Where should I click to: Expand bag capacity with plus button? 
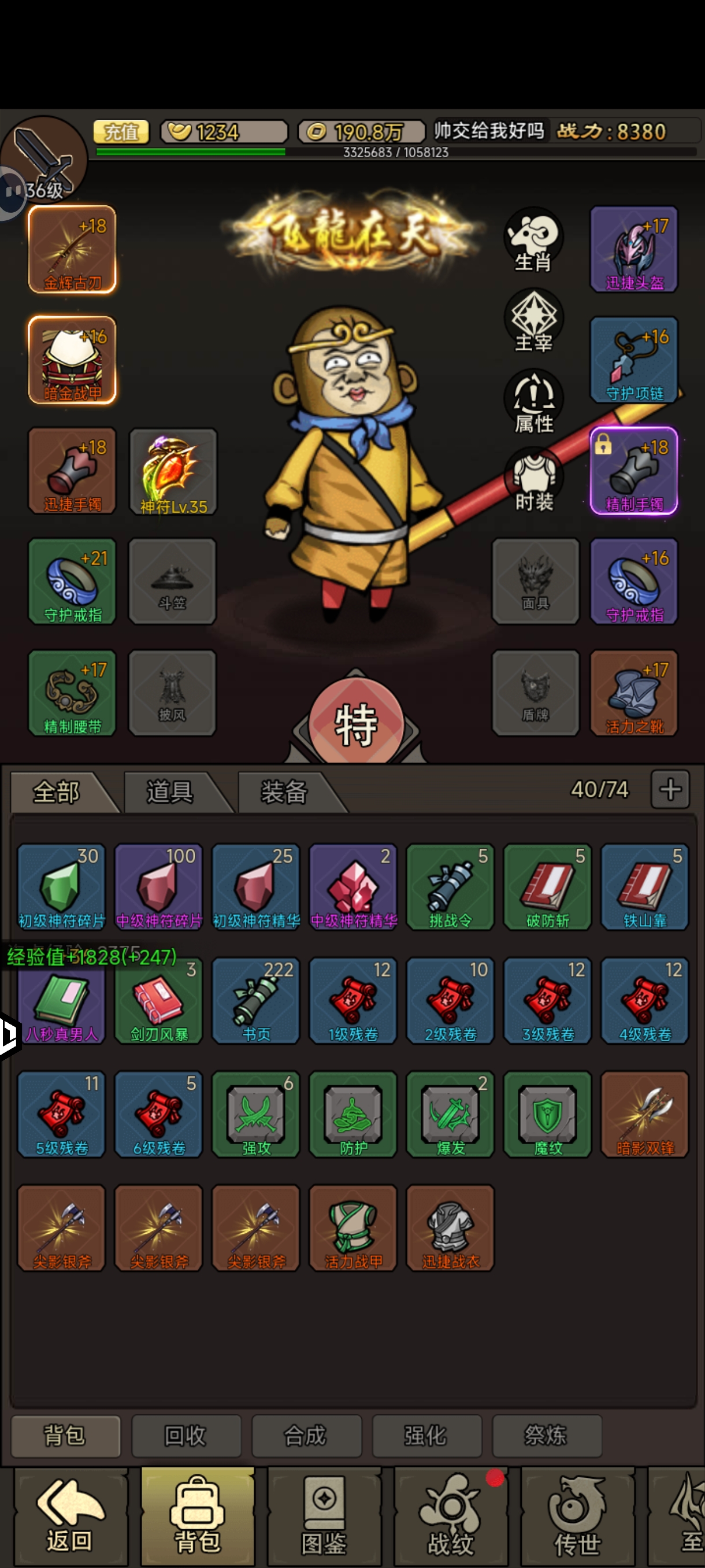click(670, 789)
